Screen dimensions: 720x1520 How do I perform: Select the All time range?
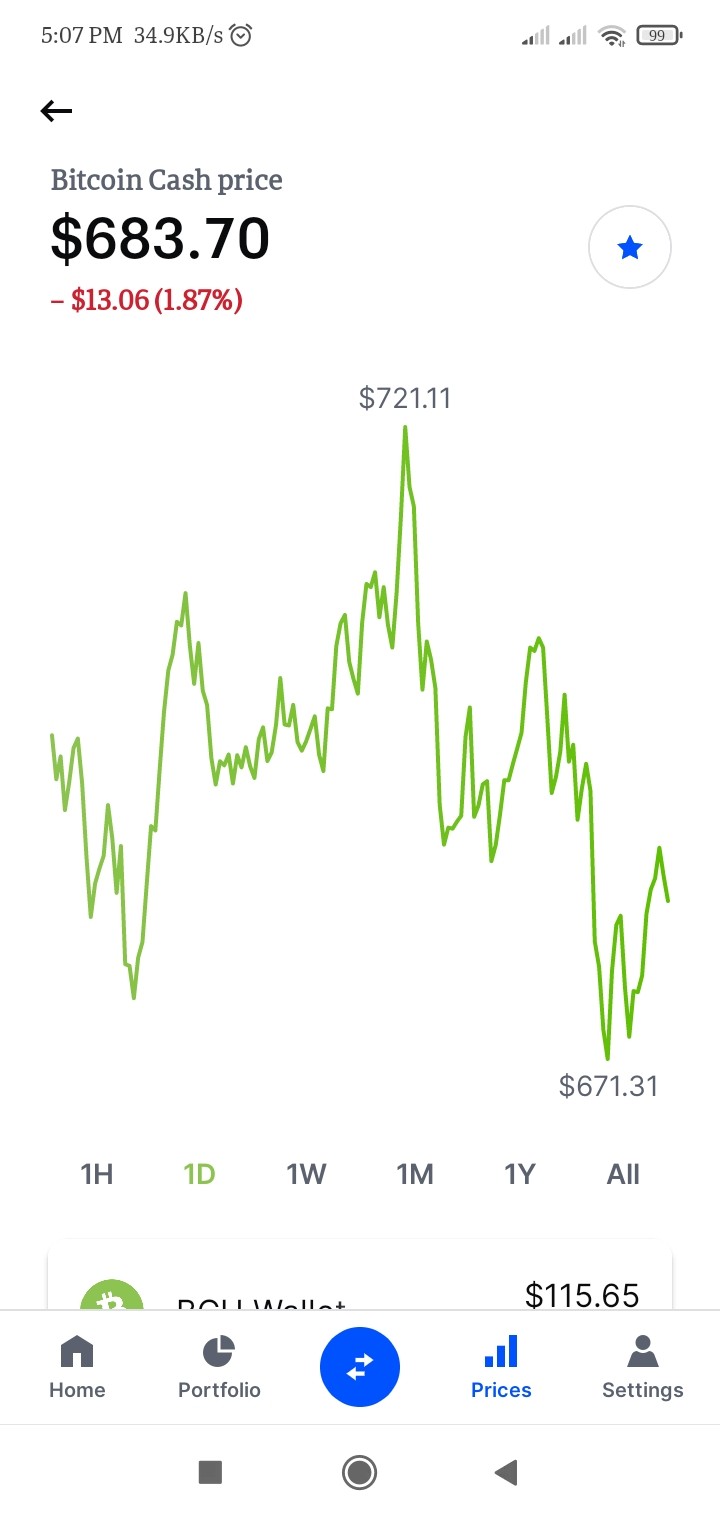(623, 1174)
